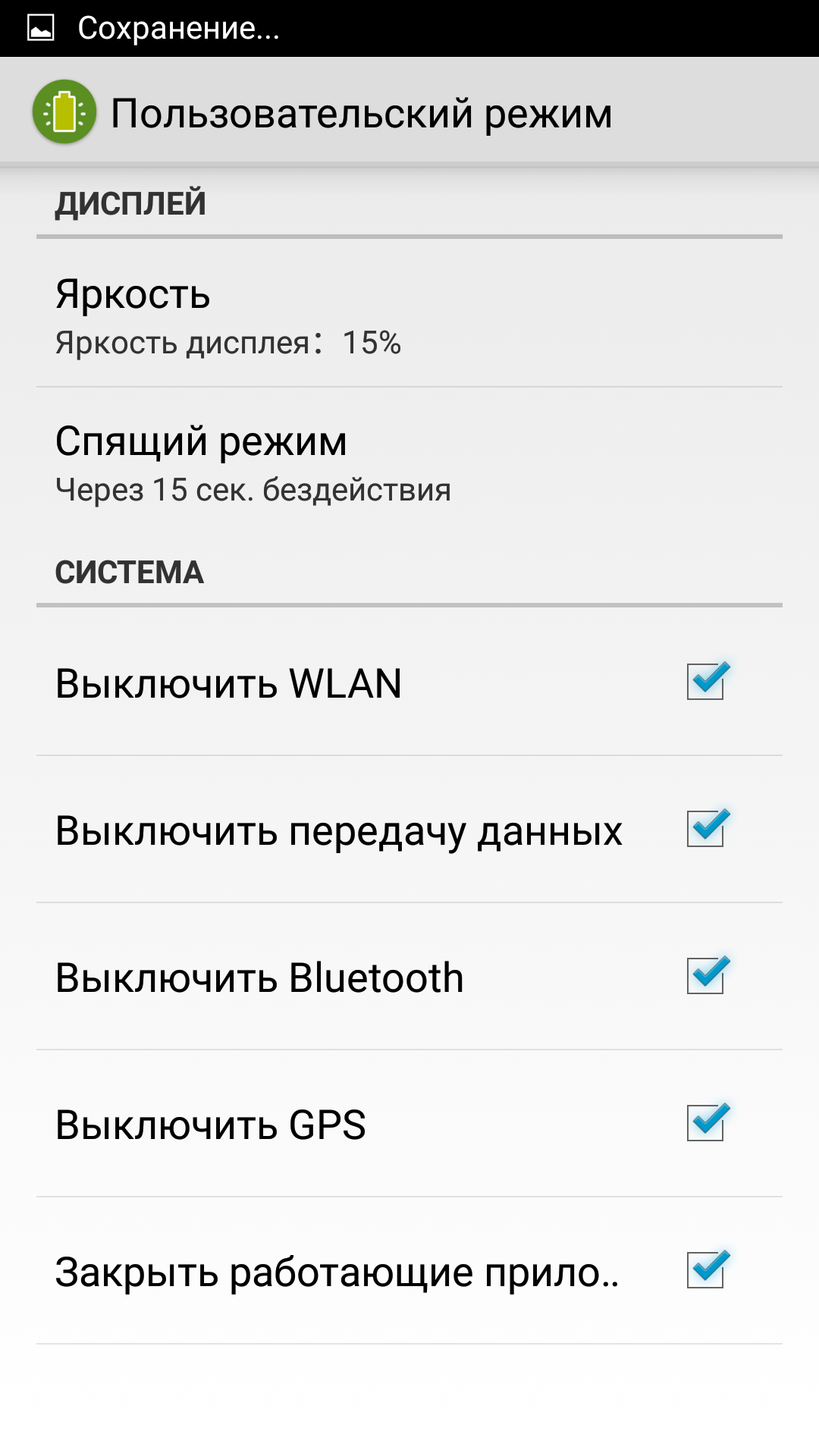
Task: Open the Спящий режим sleep timeout setting
Action: click(x=409, y=461)
